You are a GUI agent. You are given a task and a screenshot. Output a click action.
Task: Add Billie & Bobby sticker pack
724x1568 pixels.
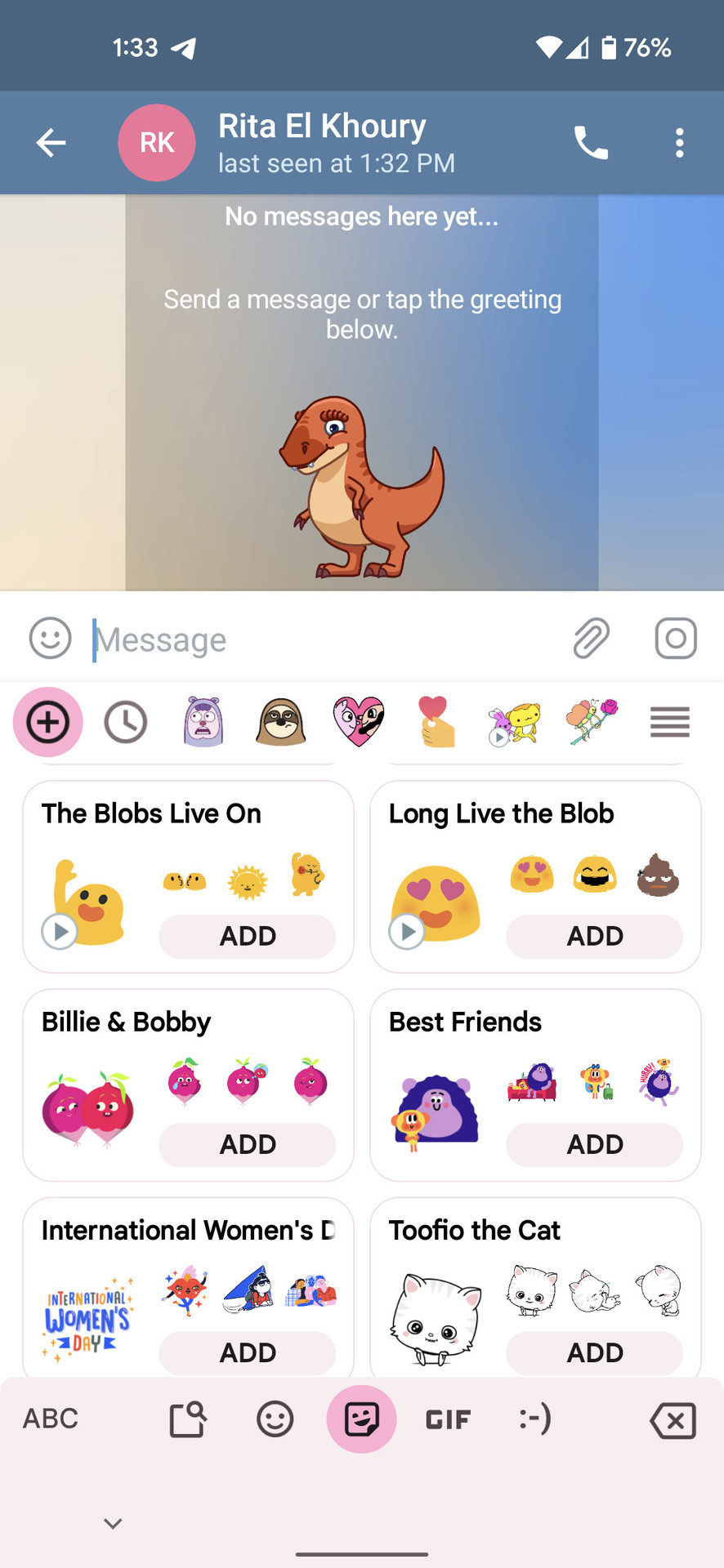pyautogui.click(x=247, y=1144)
